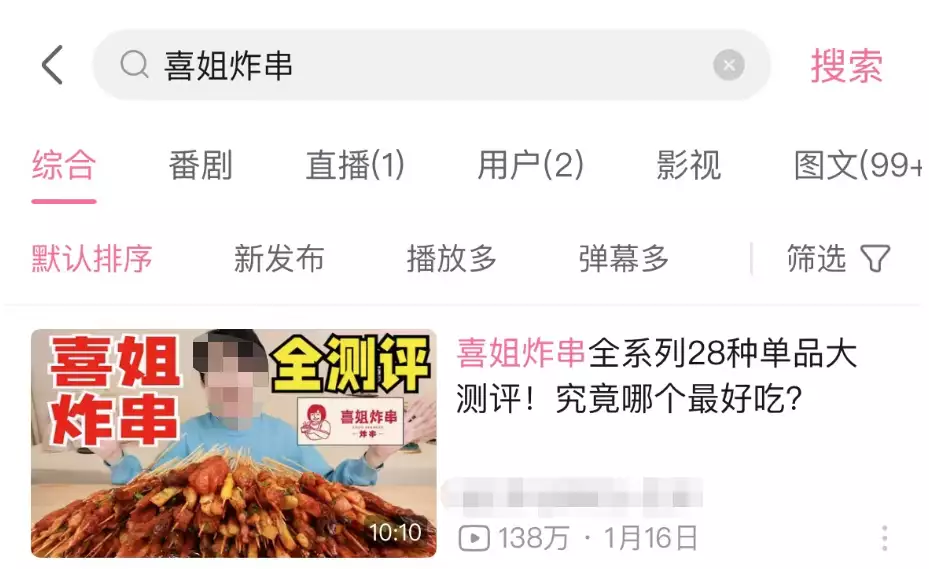Select the 图文 tab
929x569 pixels.
[x=856, y=165]
